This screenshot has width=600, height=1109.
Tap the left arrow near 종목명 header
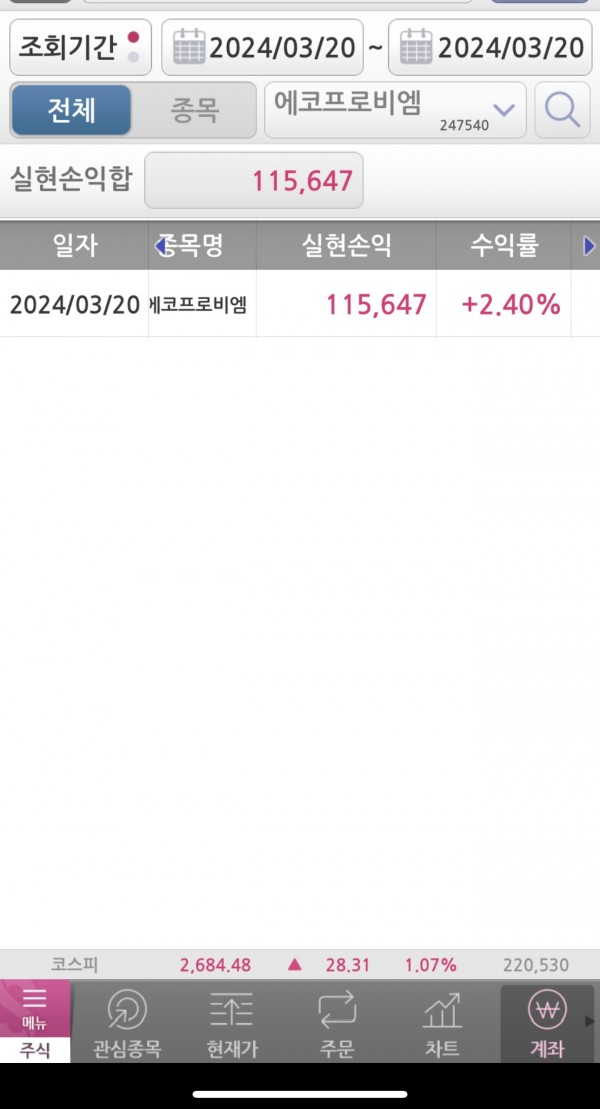click(x=160, y=246)
